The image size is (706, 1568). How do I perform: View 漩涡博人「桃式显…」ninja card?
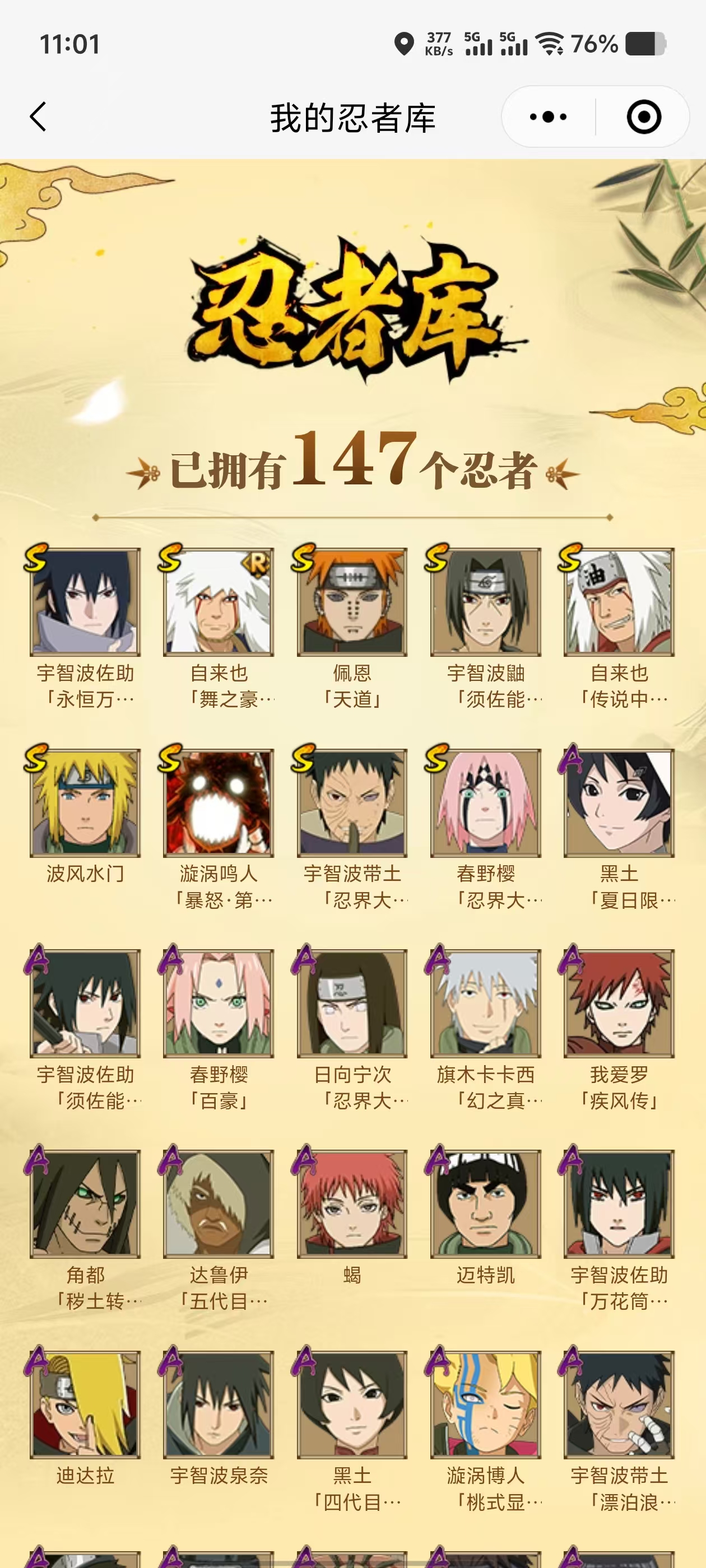[485, 1404]
